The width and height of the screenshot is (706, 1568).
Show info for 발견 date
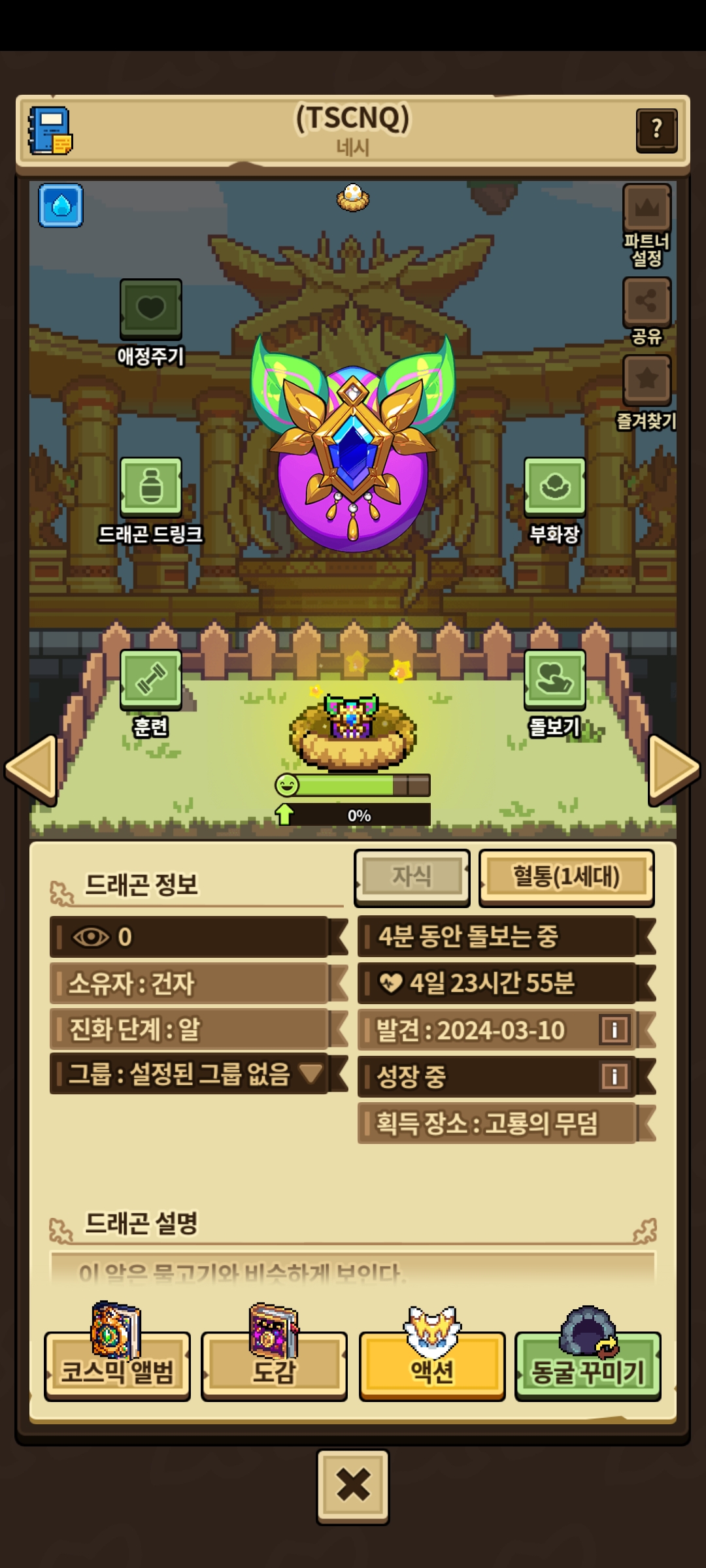point(614,1030)
